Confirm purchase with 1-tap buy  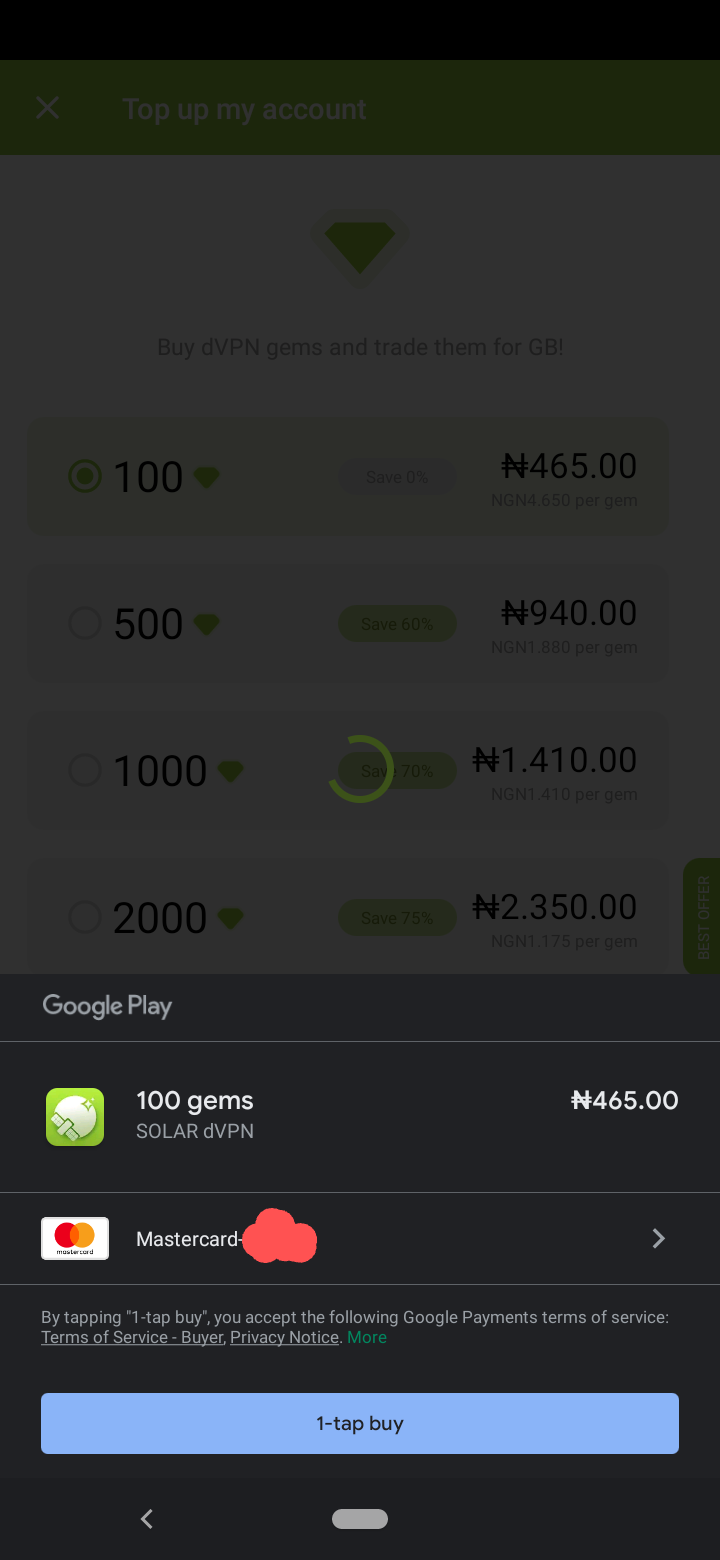click(x=359, y=1423)
